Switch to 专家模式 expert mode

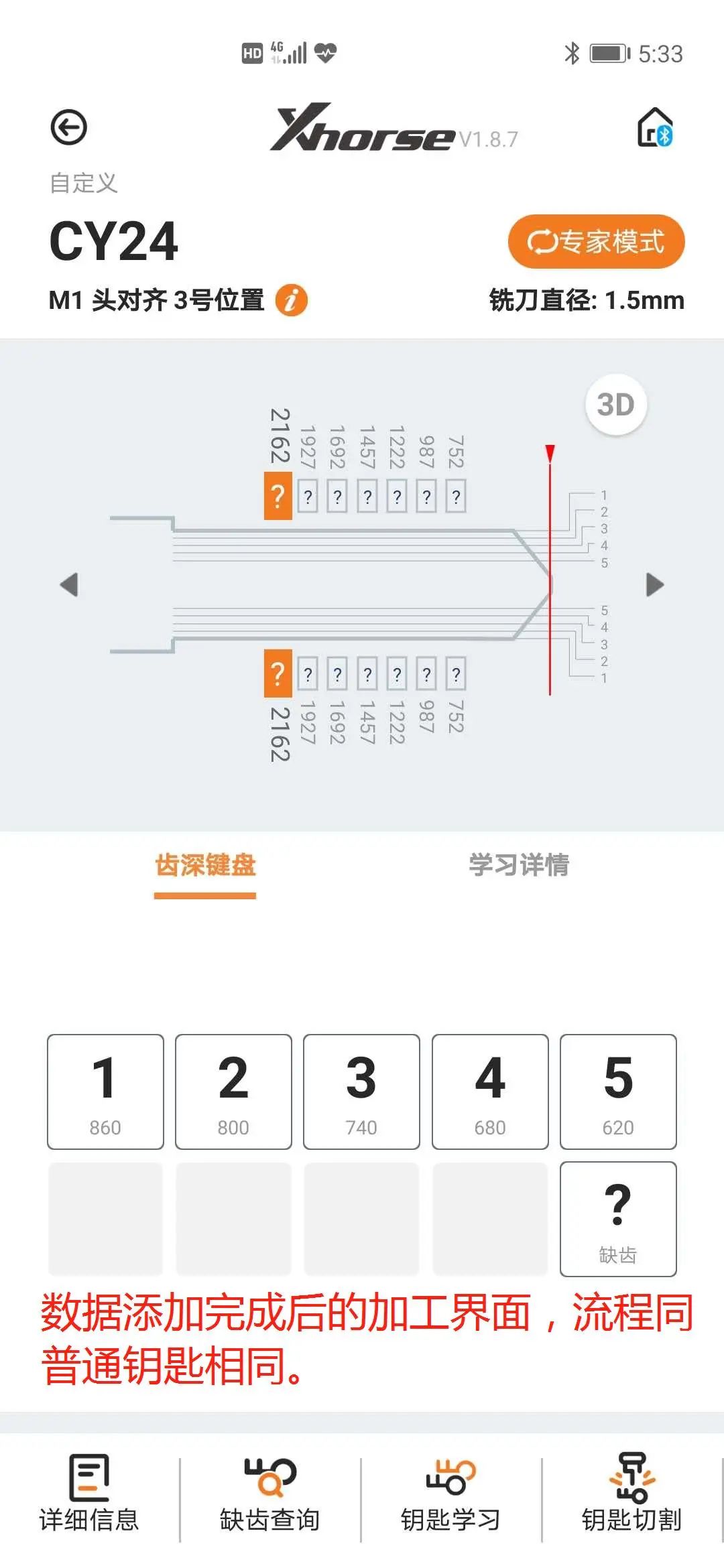[596, 242]
